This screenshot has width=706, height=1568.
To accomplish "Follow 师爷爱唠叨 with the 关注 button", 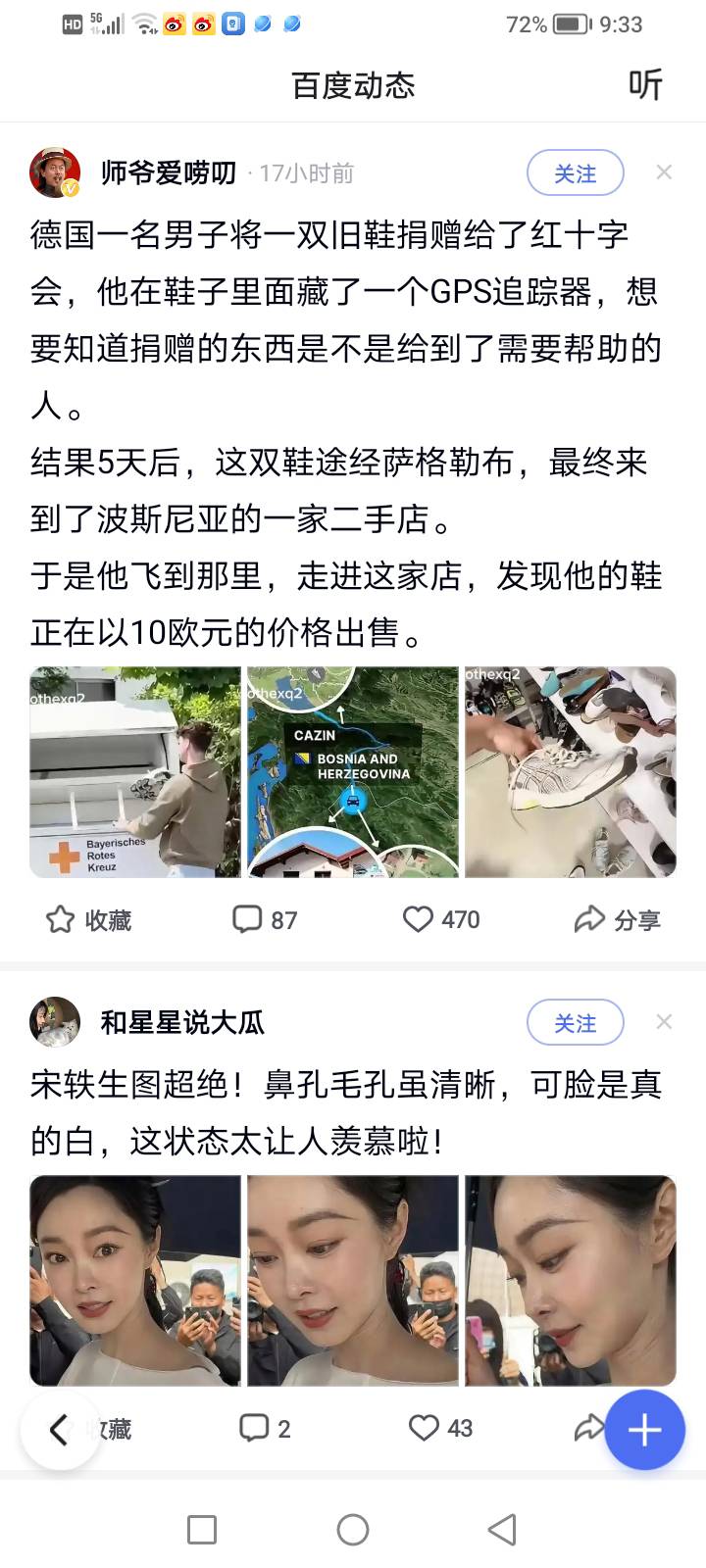I will point(575,173).
